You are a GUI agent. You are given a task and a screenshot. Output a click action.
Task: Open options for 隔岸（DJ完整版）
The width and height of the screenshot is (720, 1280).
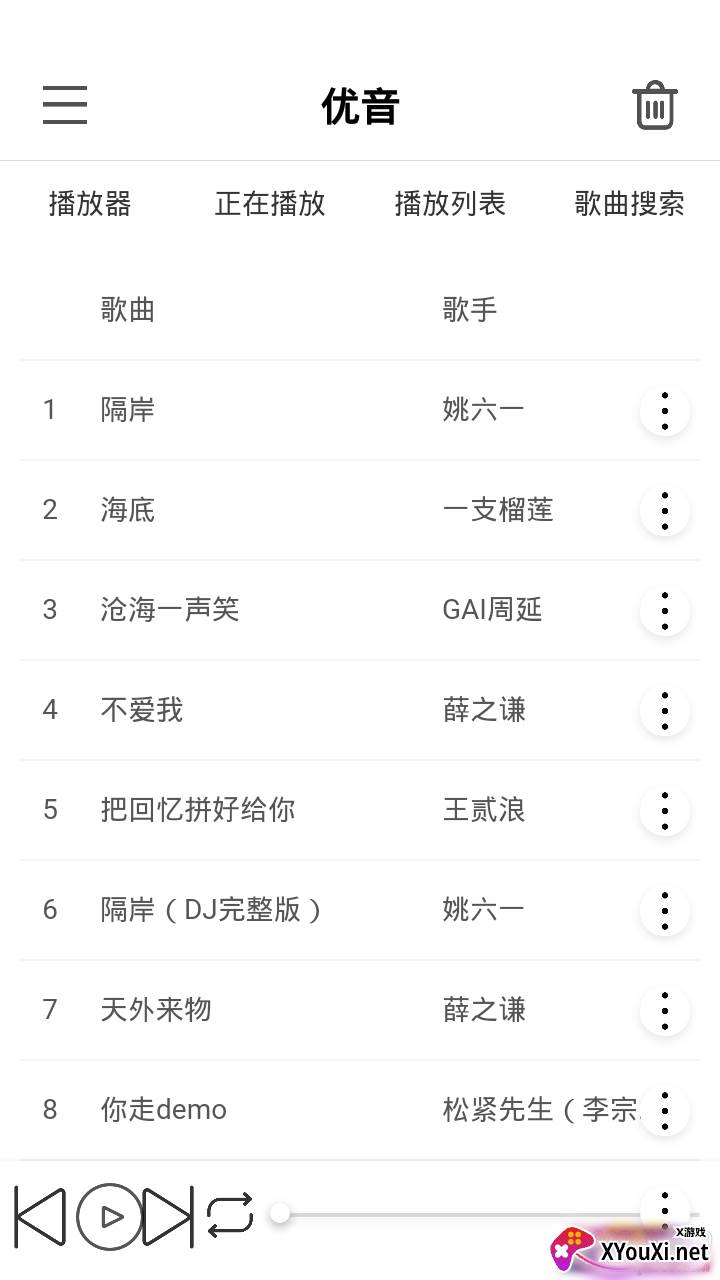(x=665, y=911)
